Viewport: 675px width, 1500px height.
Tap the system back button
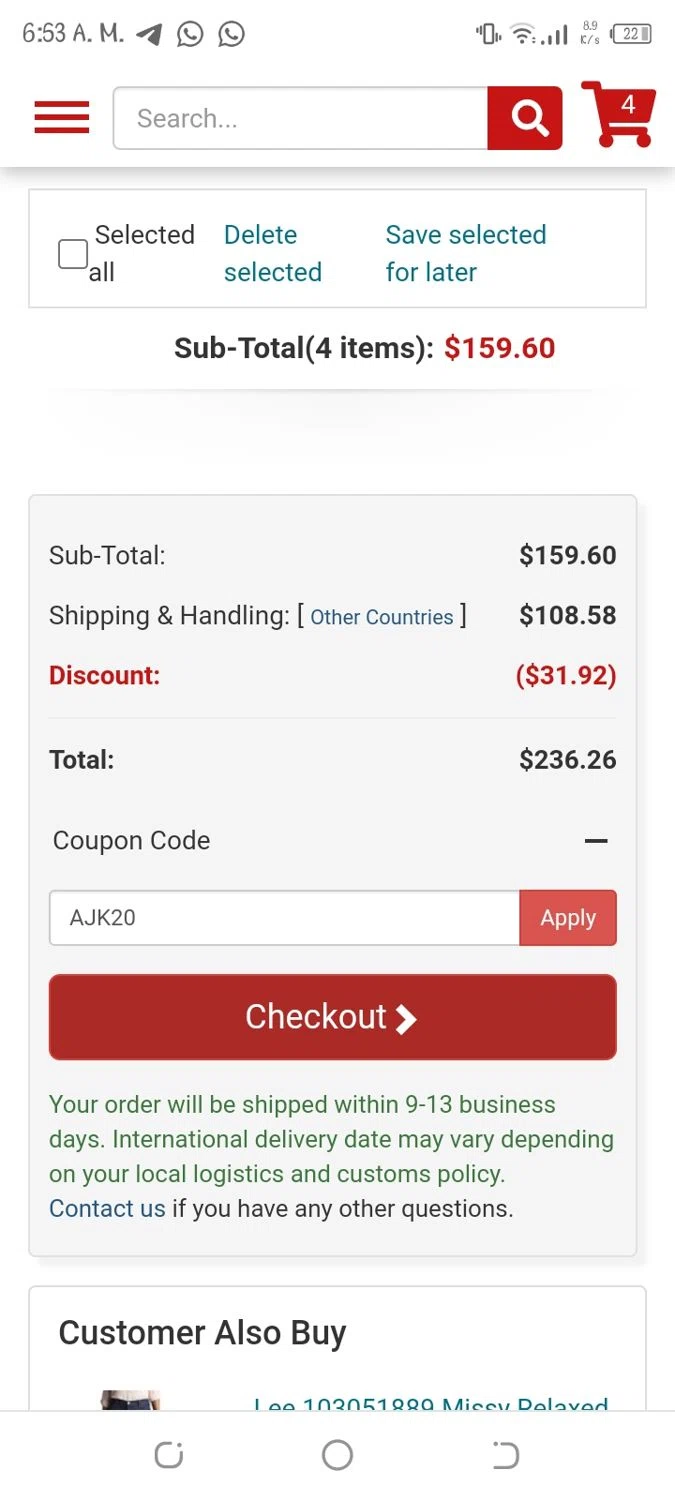[x=505, y=1455]
